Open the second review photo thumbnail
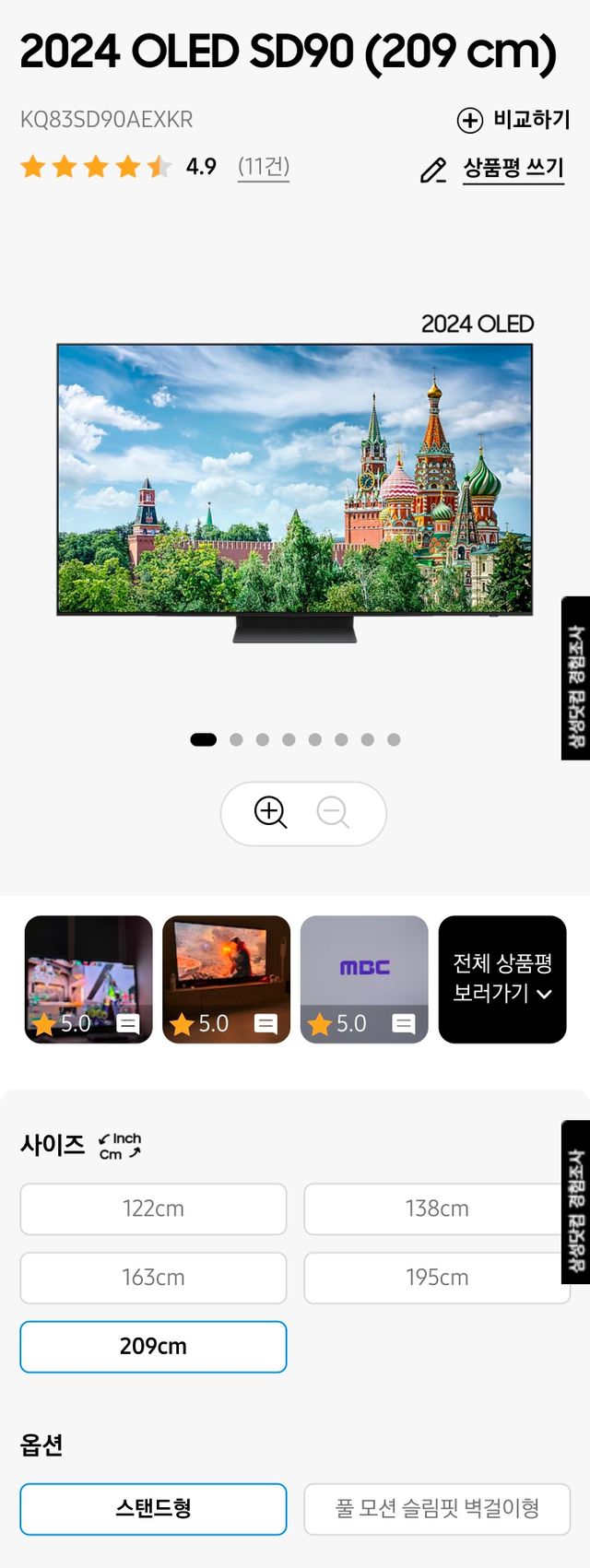 pos(226,979)
